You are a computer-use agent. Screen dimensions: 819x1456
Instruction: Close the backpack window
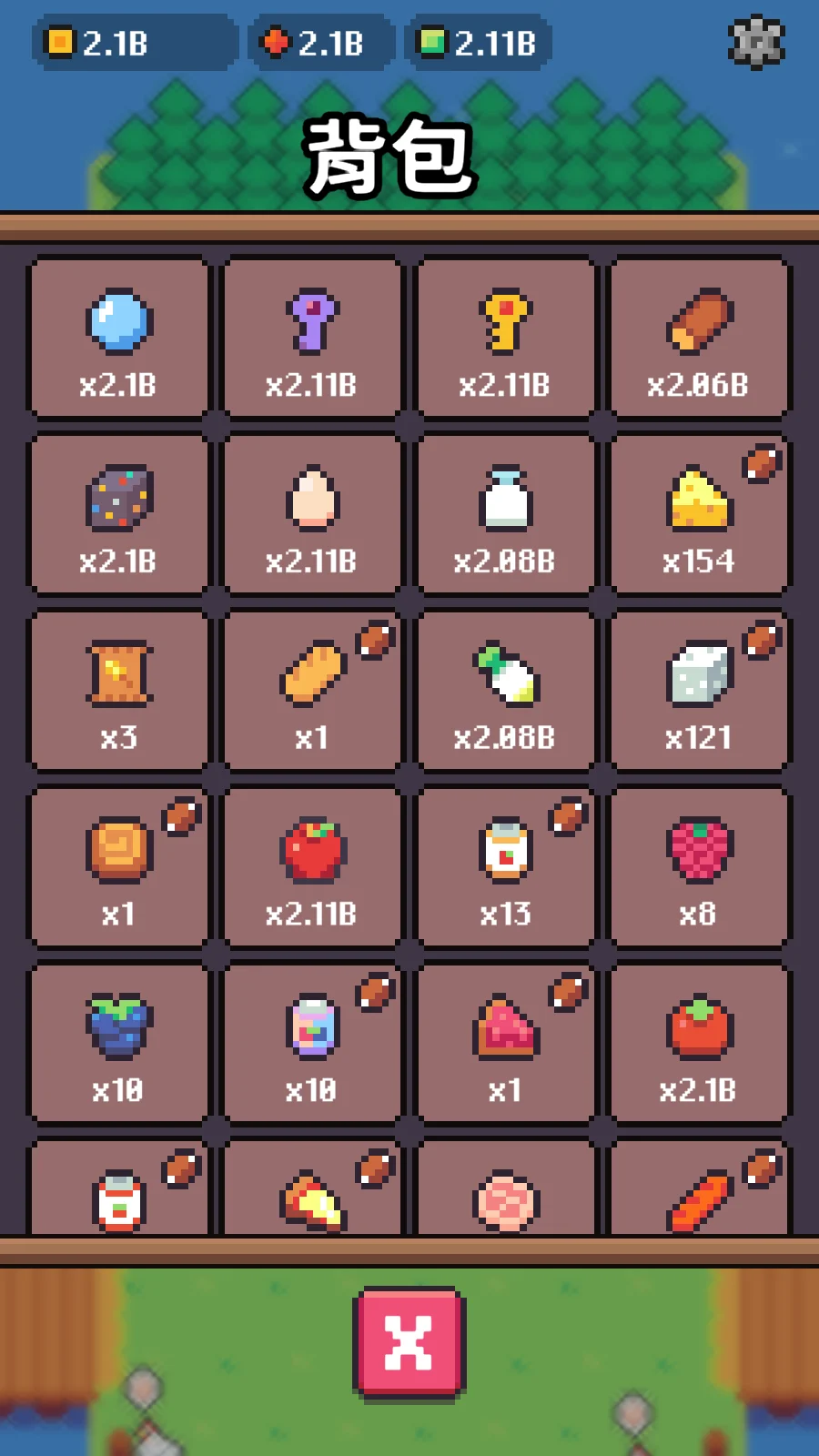tap(409, 1341)
